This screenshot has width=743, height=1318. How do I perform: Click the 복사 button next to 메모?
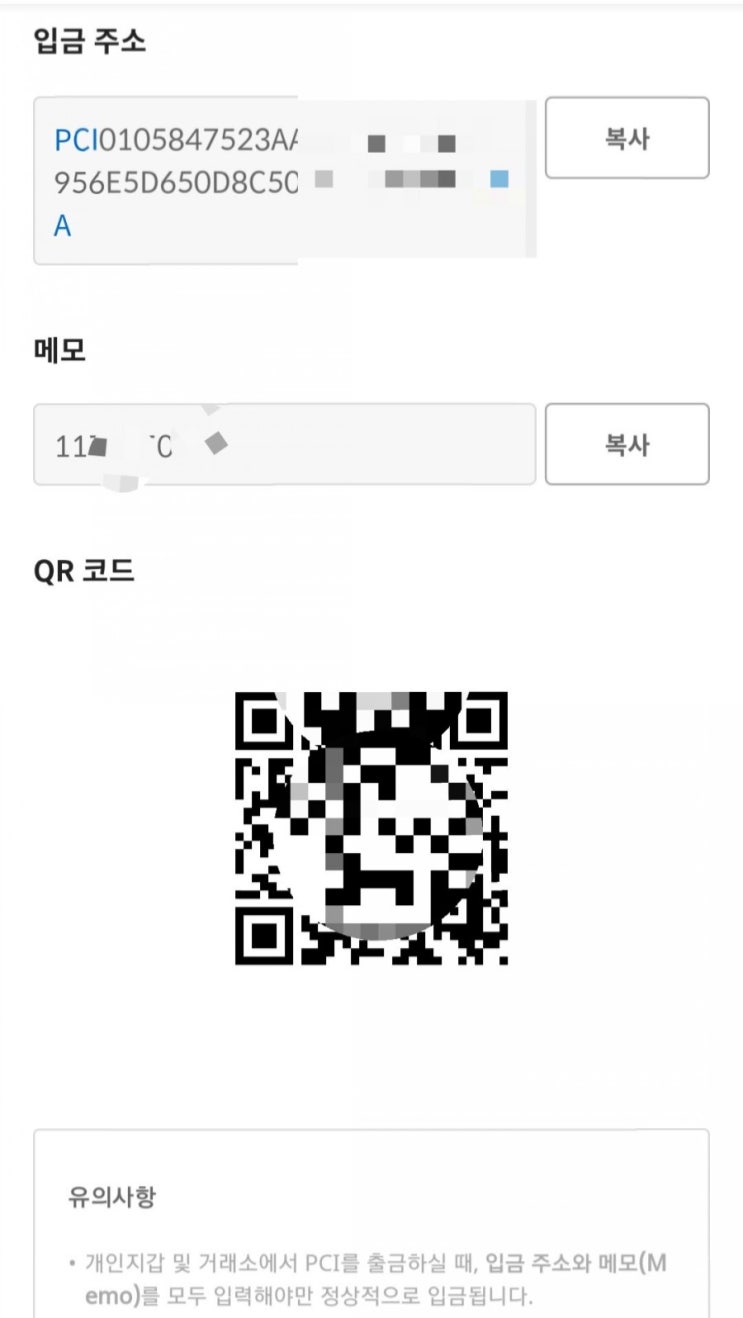click(x=627, y=446)
